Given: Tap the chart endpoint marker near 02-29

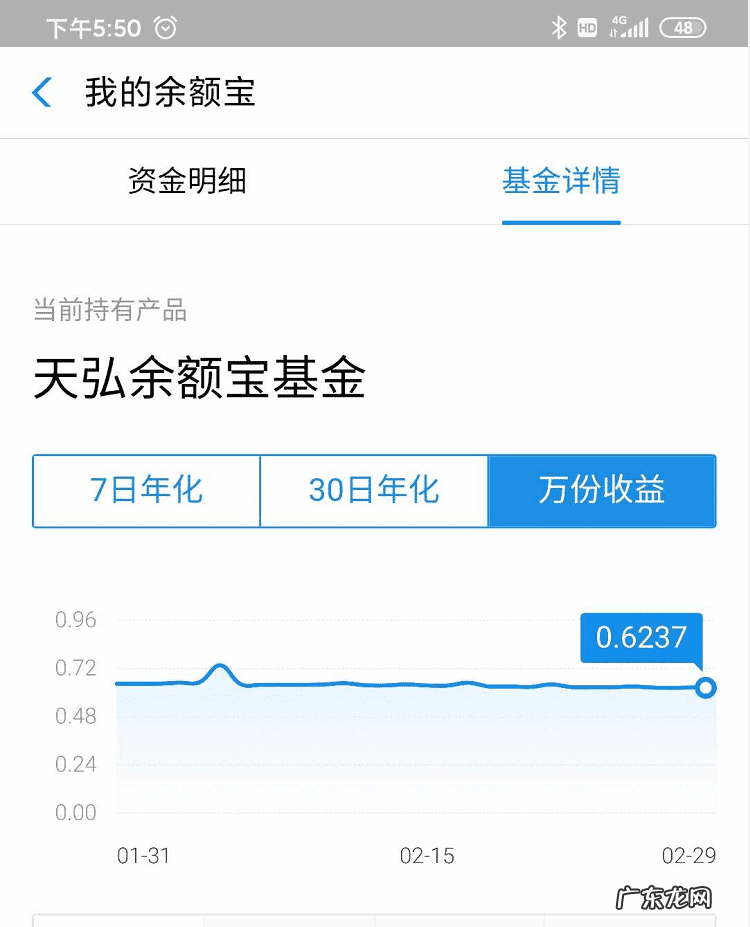Looking at the screenshot, I should 706,688.
